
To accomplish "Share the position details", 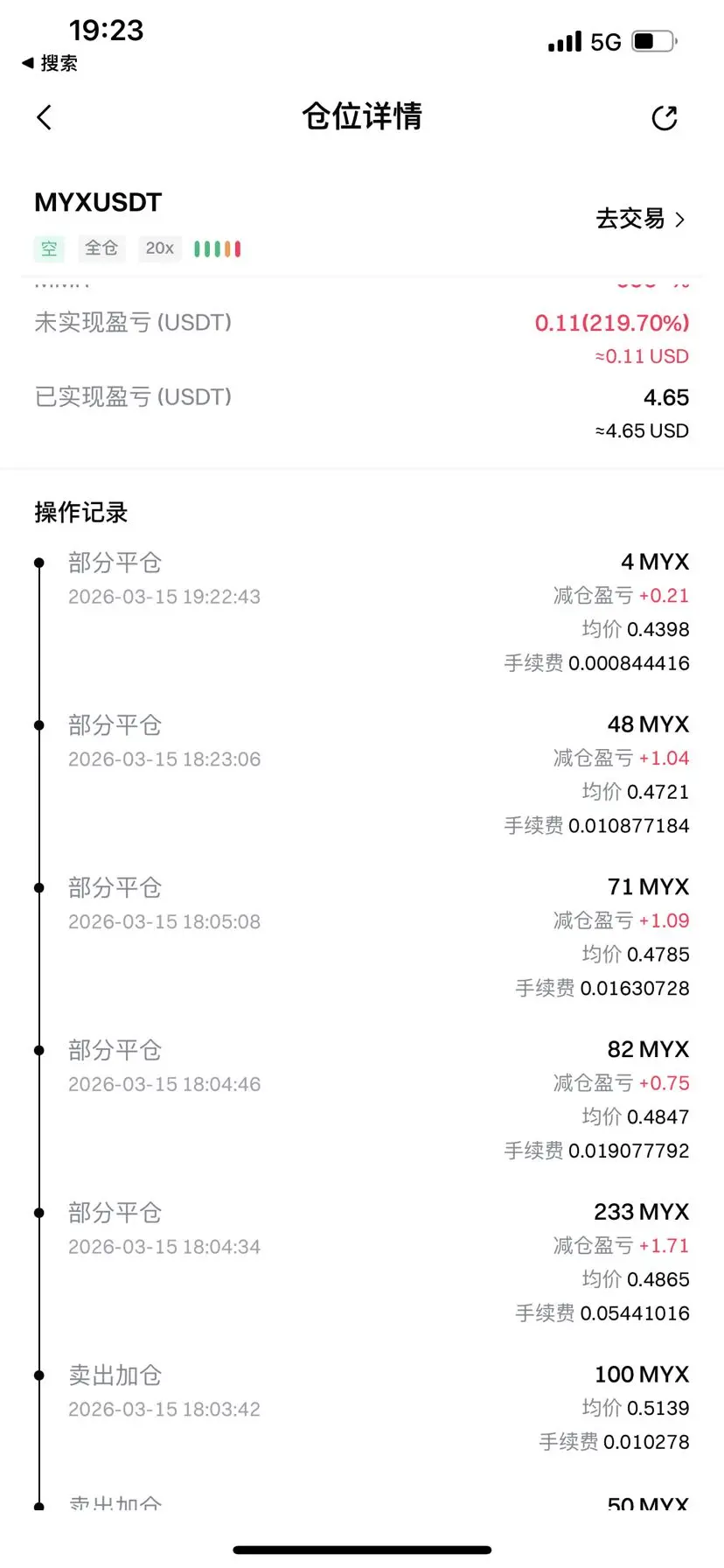I will tap(665, 117).
